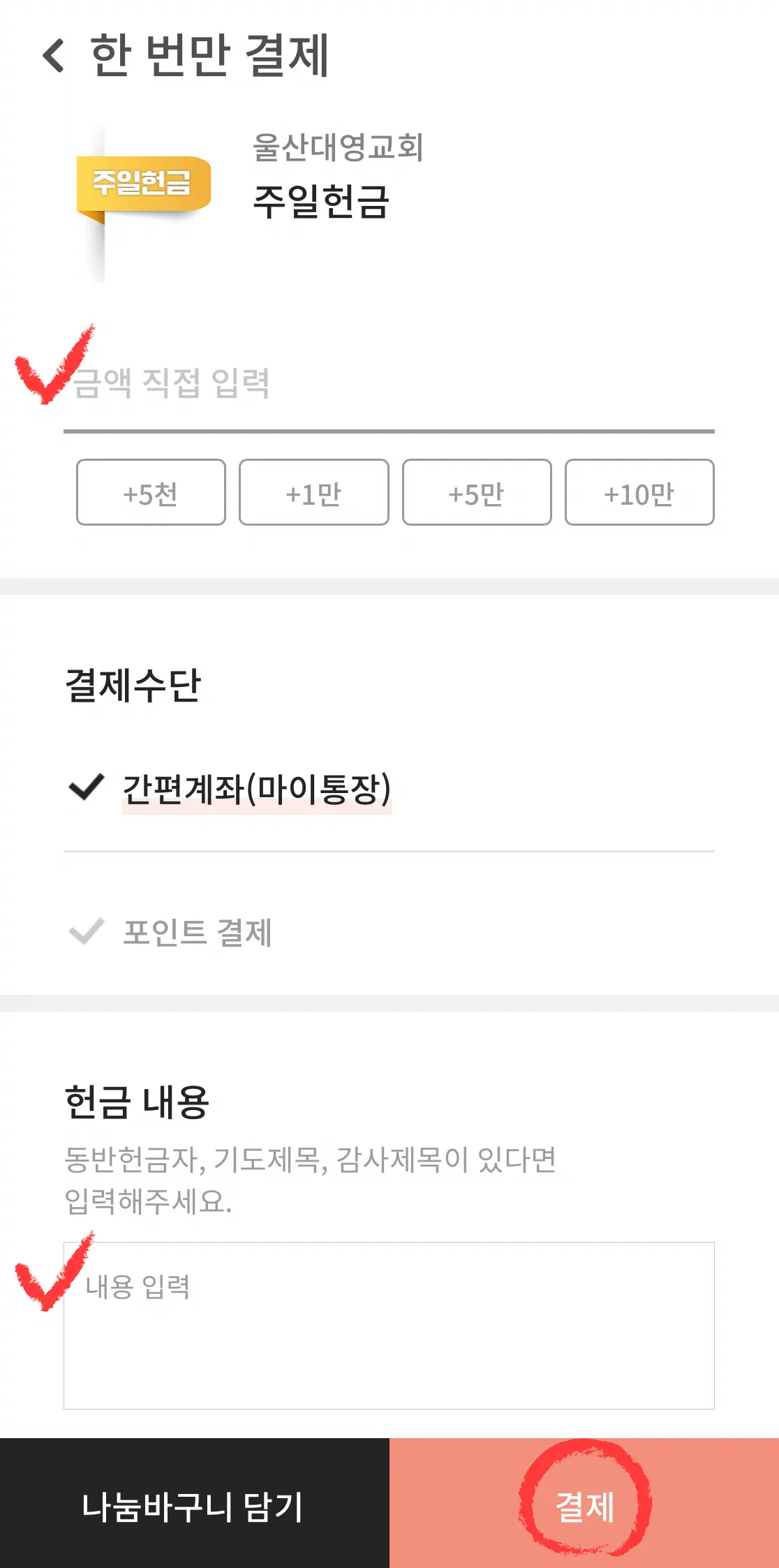Screen dimensions: 779x1568
Task: Add +10만 to the amount
Action: 639,493
